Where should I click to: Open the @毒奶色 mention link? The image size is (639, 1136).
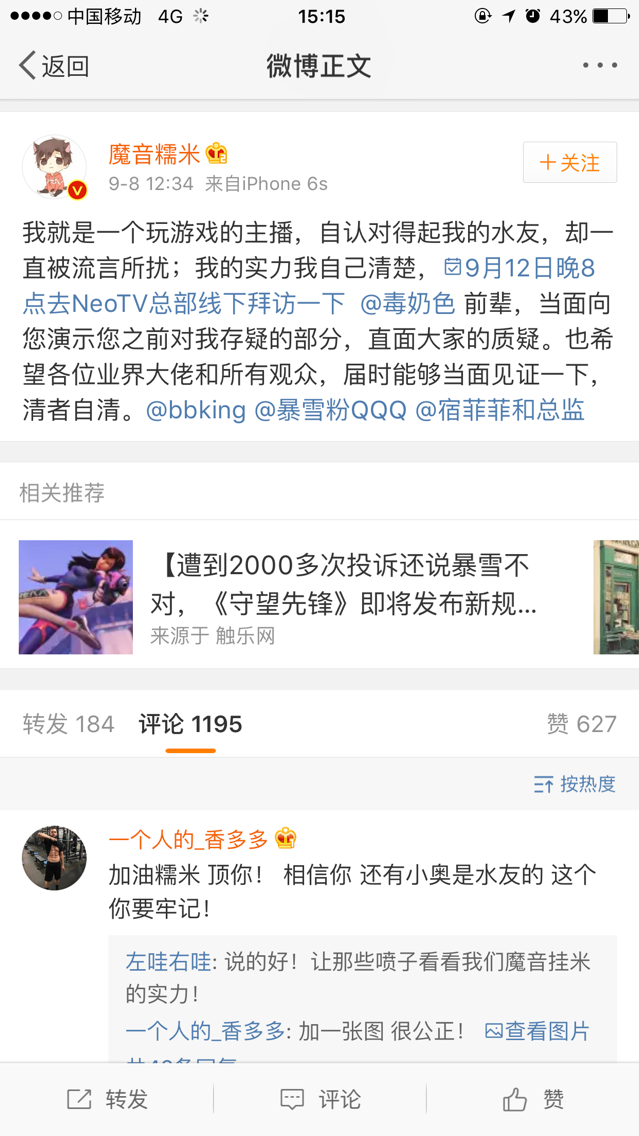[407, 303]
